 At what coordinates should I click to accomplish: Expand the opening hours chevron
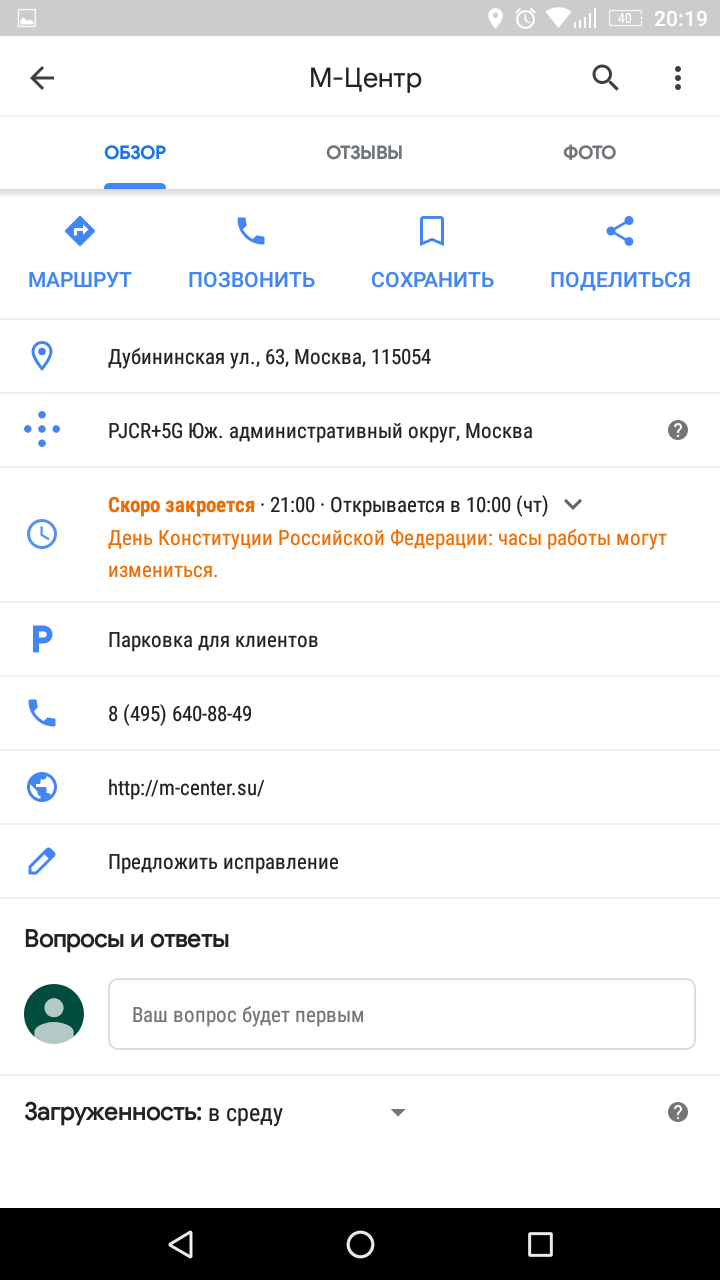572,505
